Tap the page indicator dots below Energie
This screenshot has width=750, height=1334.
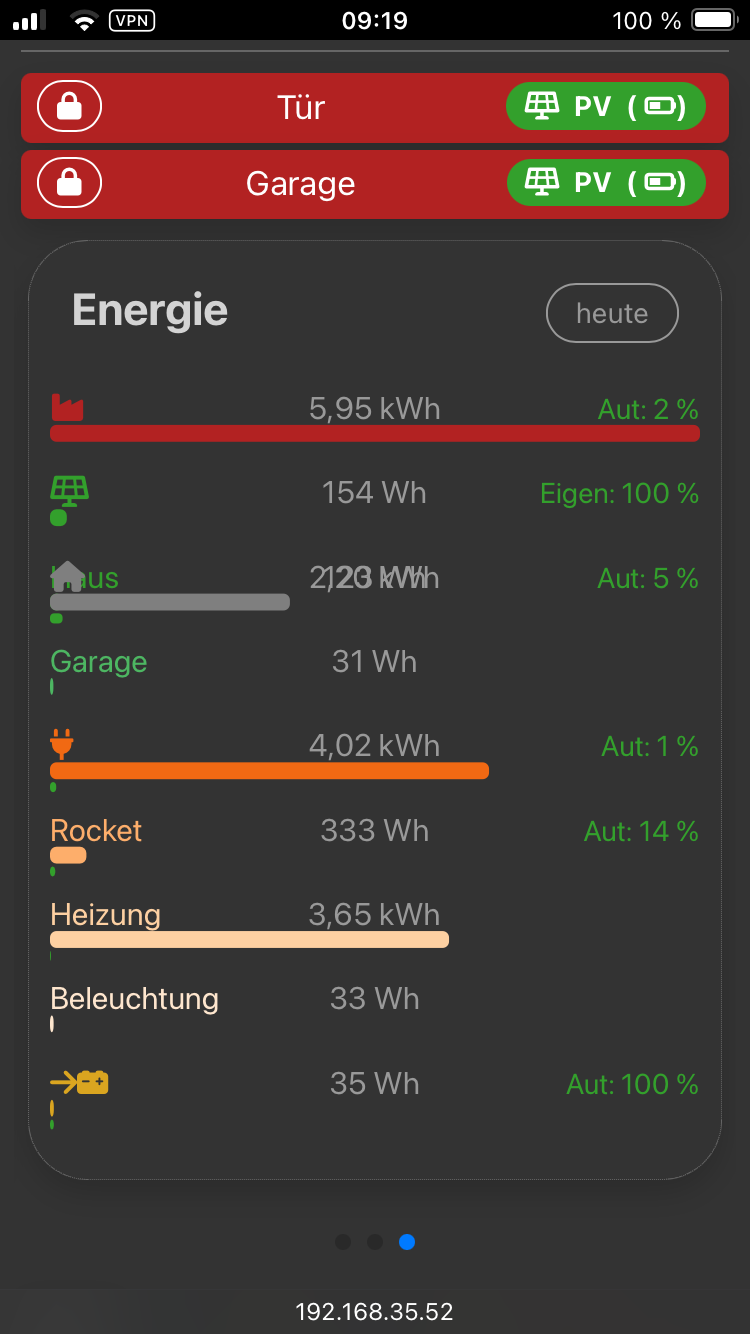(375, 1242)
